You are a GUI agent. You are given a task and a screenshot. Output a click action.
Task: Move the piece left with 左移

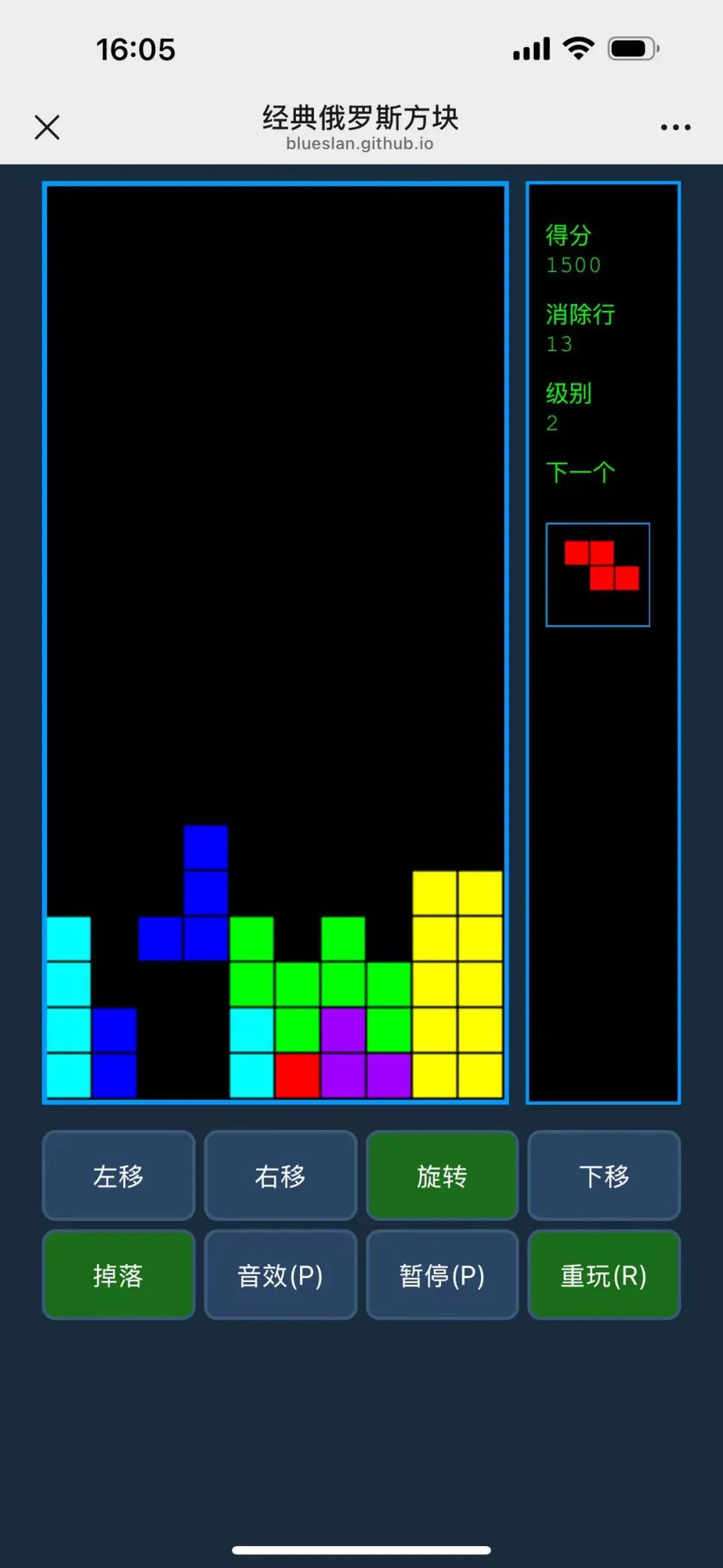click(118, 1175)
